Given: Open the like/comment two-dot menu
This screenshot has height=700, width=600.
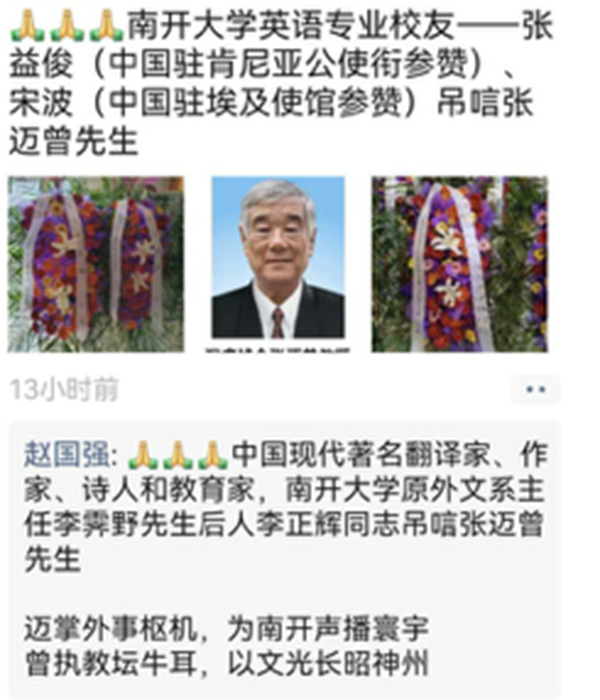Looking at the screenshot, I should tap(536, 390).
